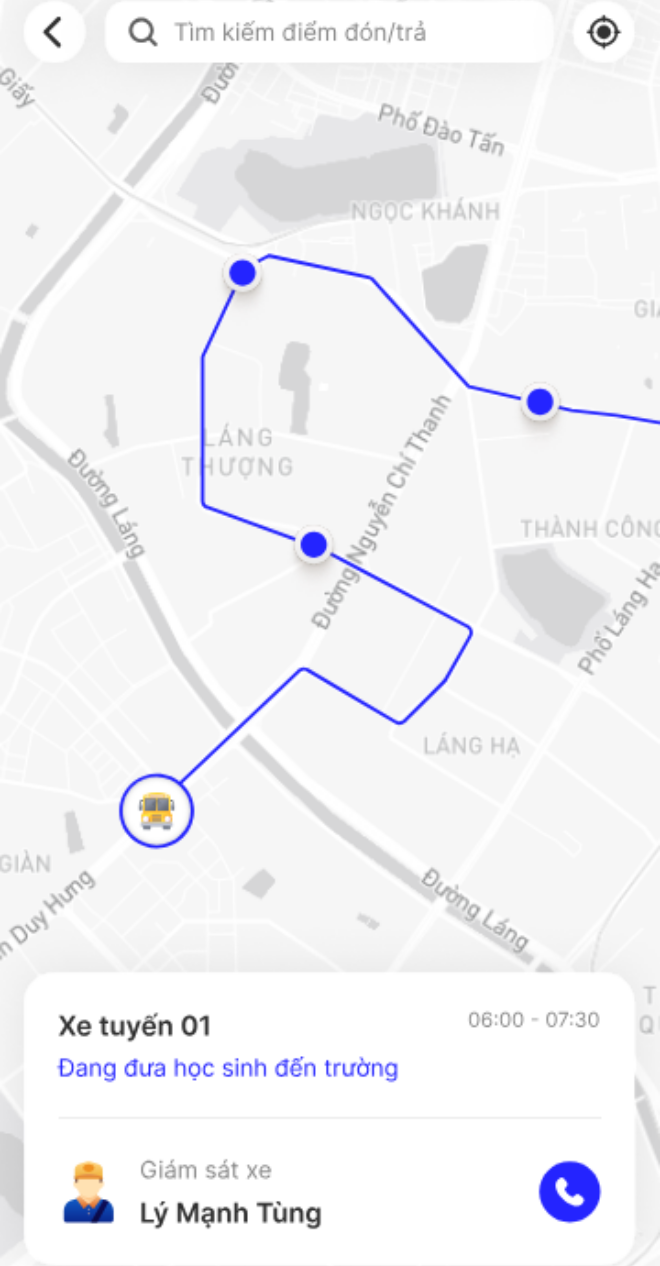
Task: Select the stop marker near Ngọc Khánh
Action: 242,272
